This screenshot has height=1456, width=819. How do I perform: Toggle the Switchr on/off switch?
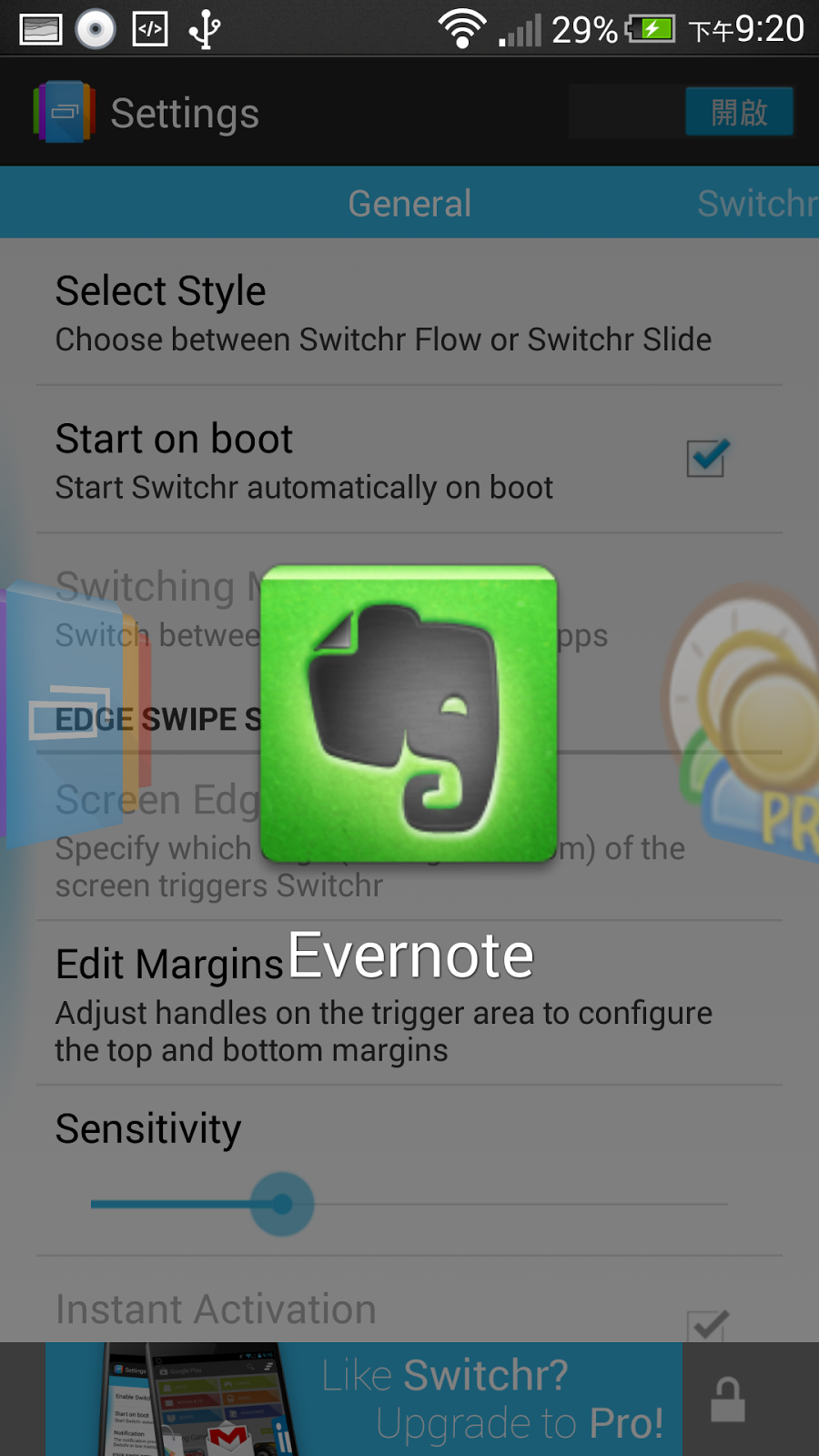(682, 112)
